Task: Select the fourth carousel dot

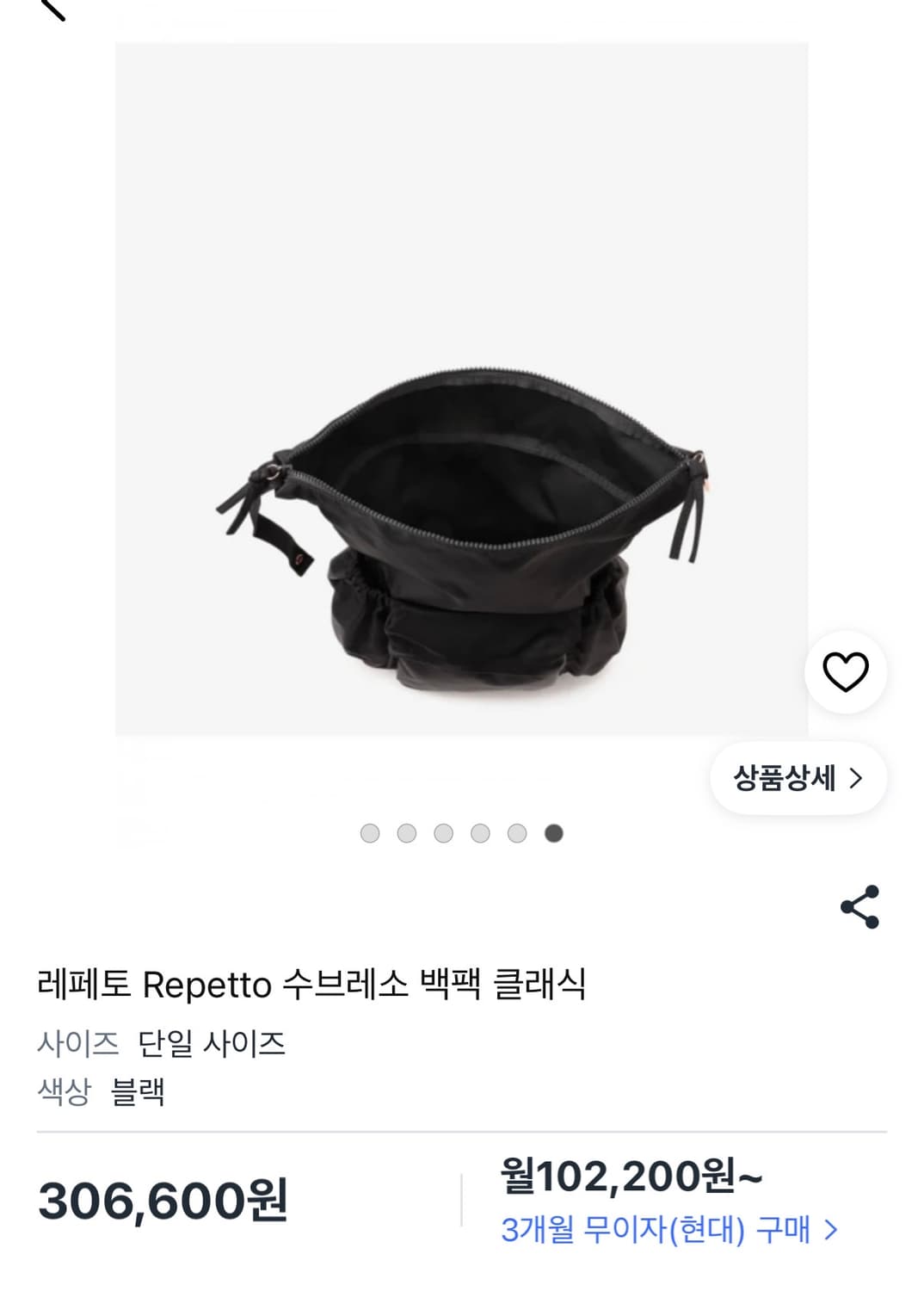Action: [480, 833]
